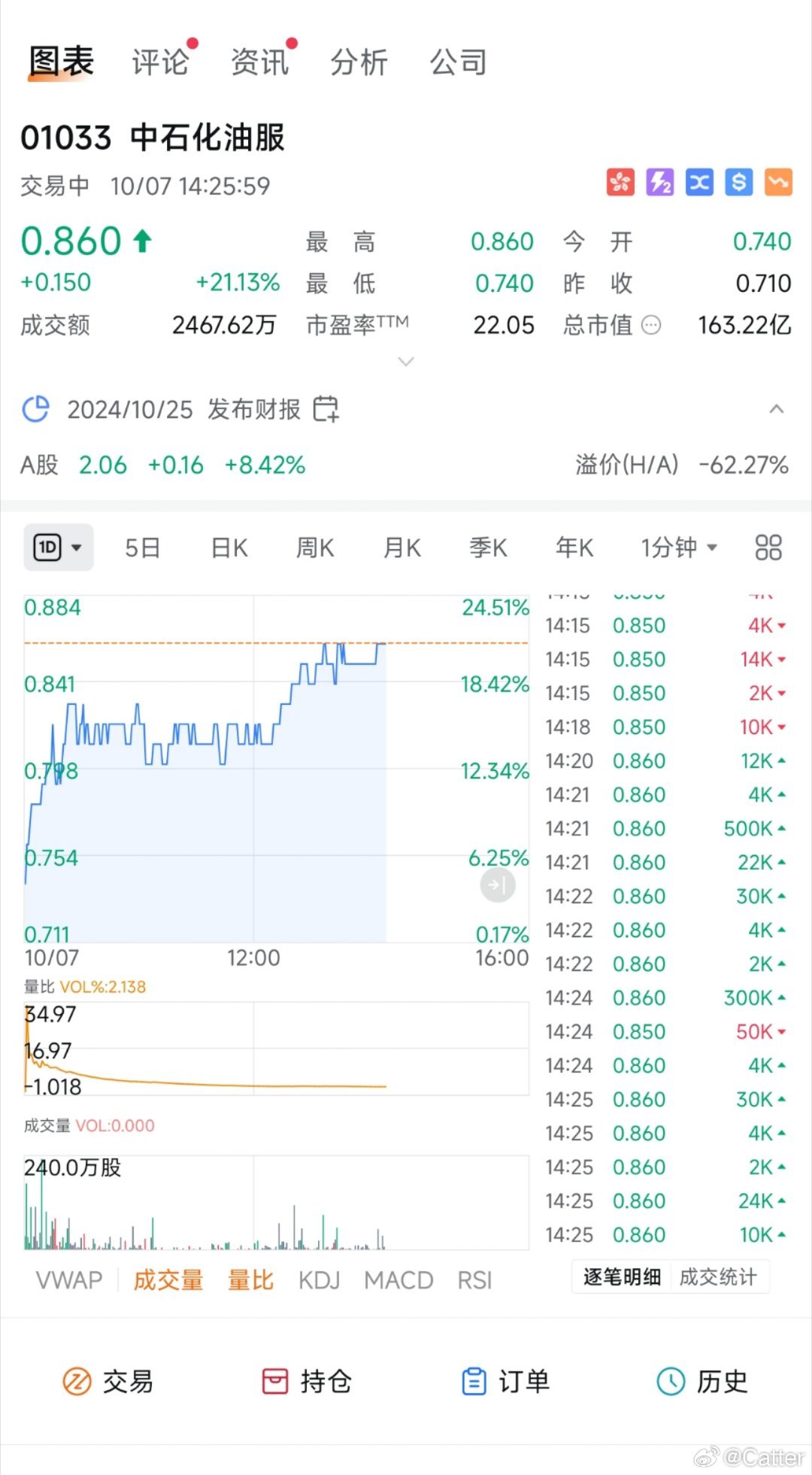
Task: Switch chart to 日K
Action: point(229,548)
